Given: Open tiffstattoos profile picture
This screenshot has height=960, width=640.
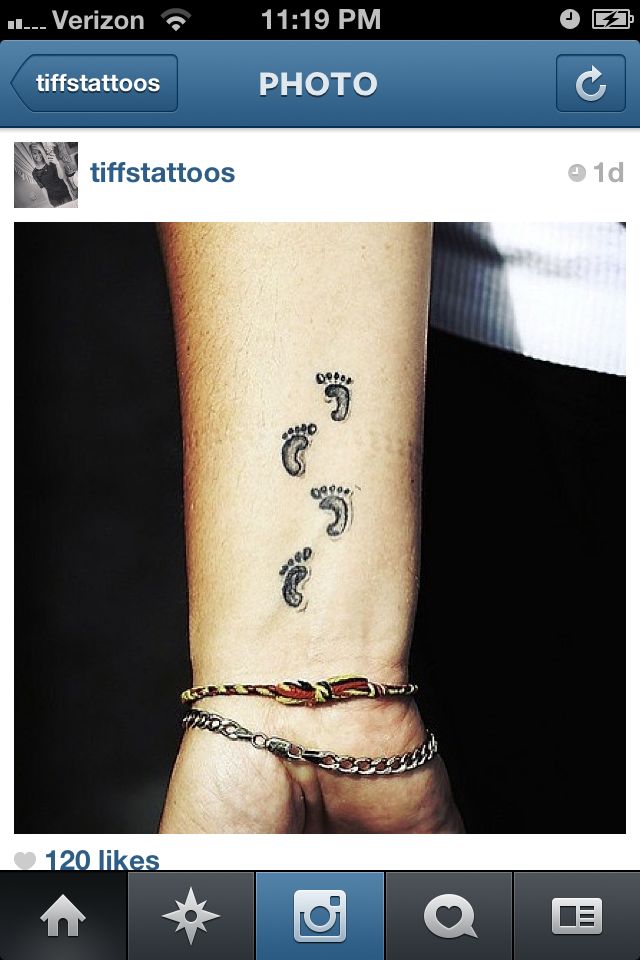Looking at the screenshot, I should (x=46, y=174).
